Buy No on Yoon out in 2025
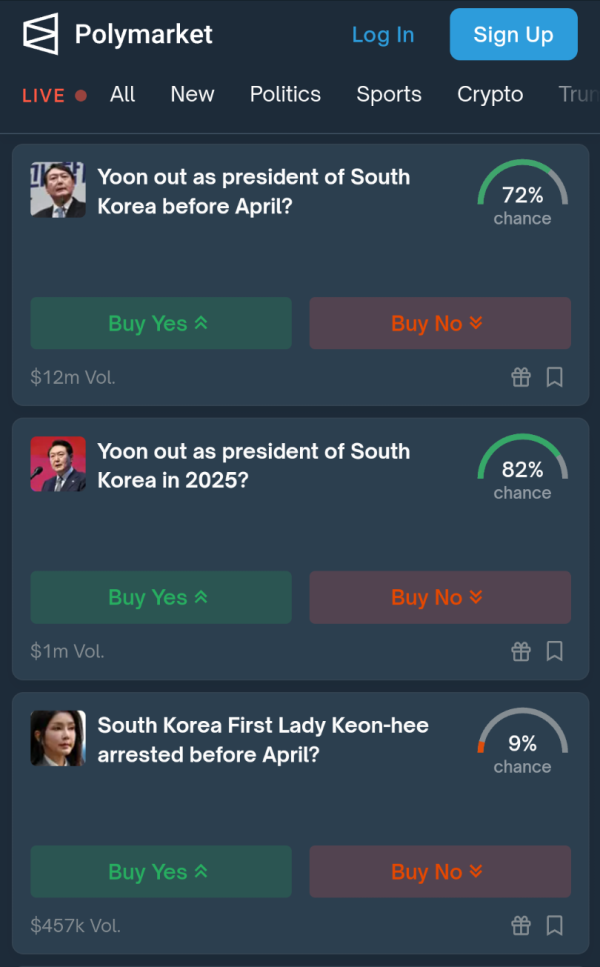This screenshot has width=600, height=967. click(x=440, y=597)
